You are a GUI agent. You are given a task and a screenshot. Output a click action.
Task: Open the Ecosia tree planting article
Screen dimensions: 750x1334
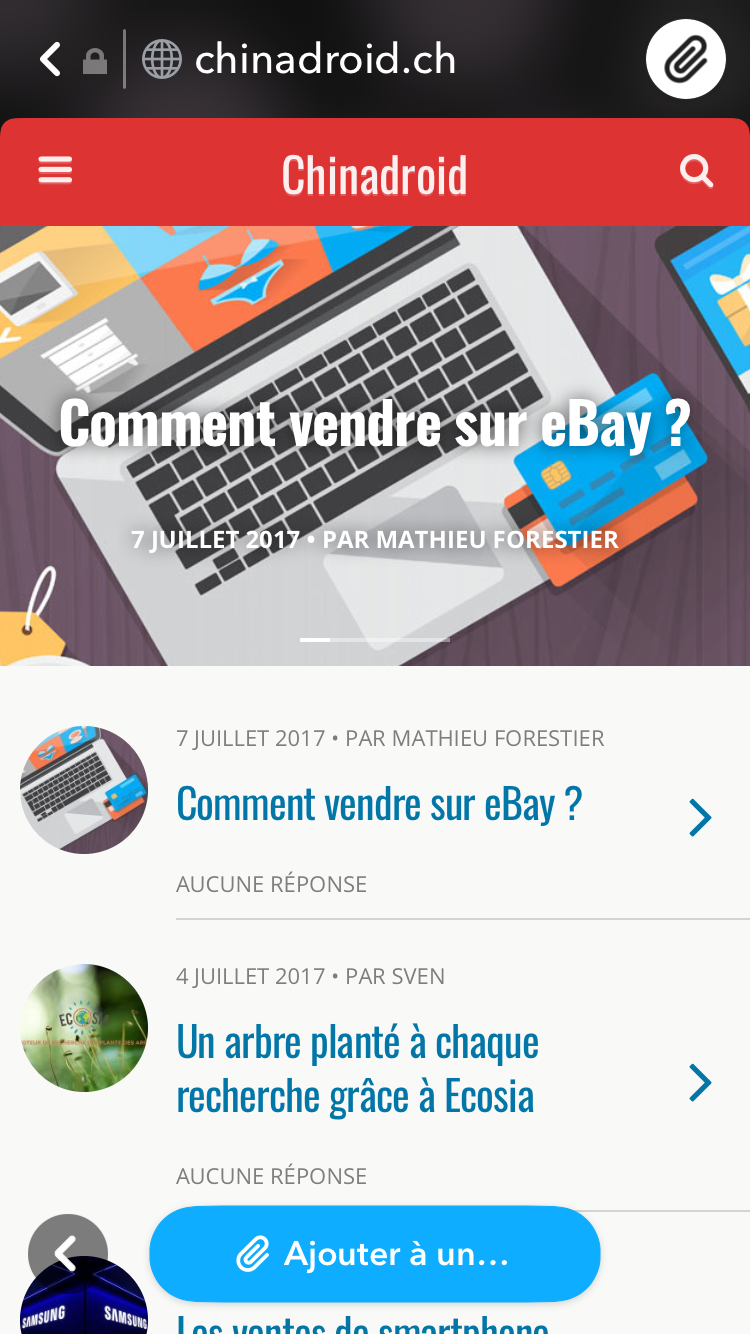coord(357,1069)
